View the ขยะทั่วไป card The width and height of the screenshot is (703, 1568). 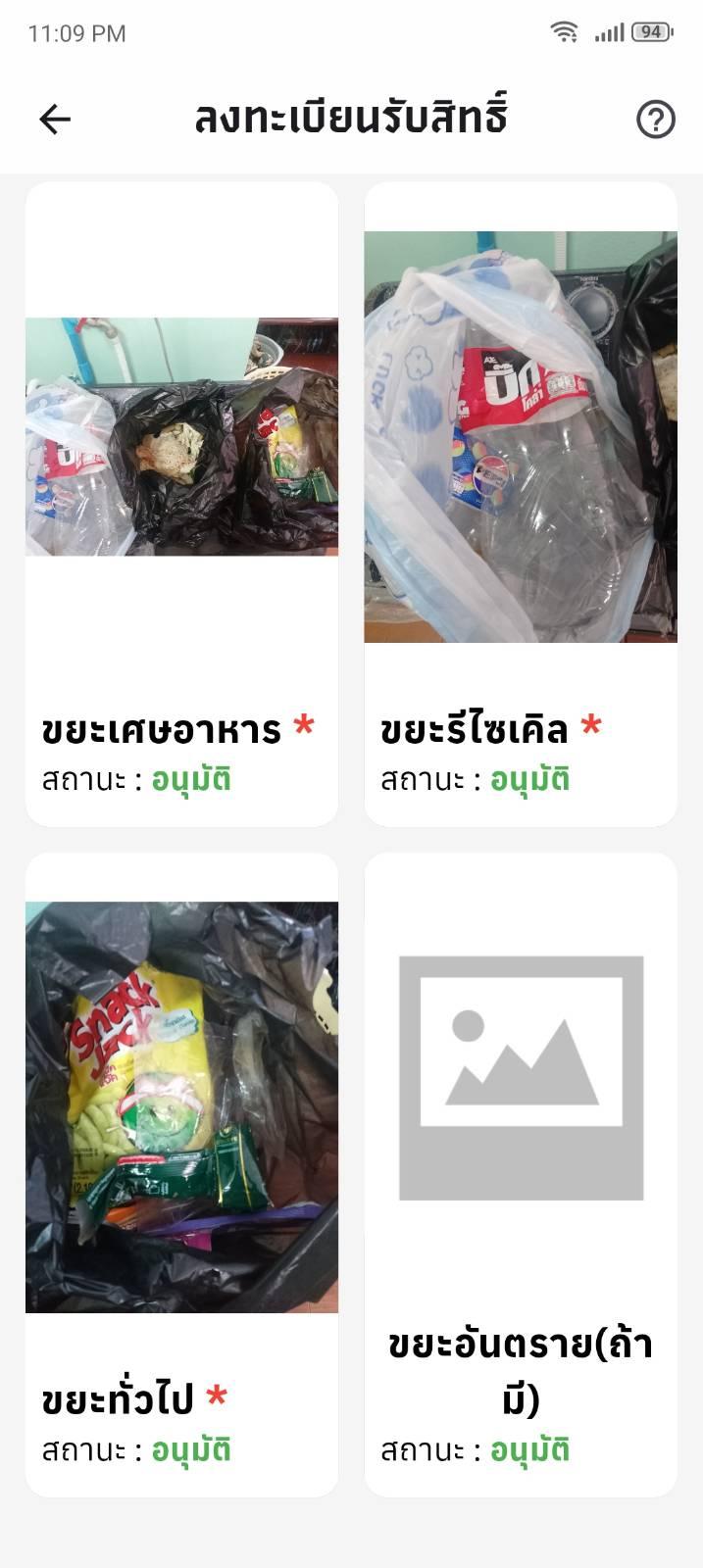point(181,1174)
